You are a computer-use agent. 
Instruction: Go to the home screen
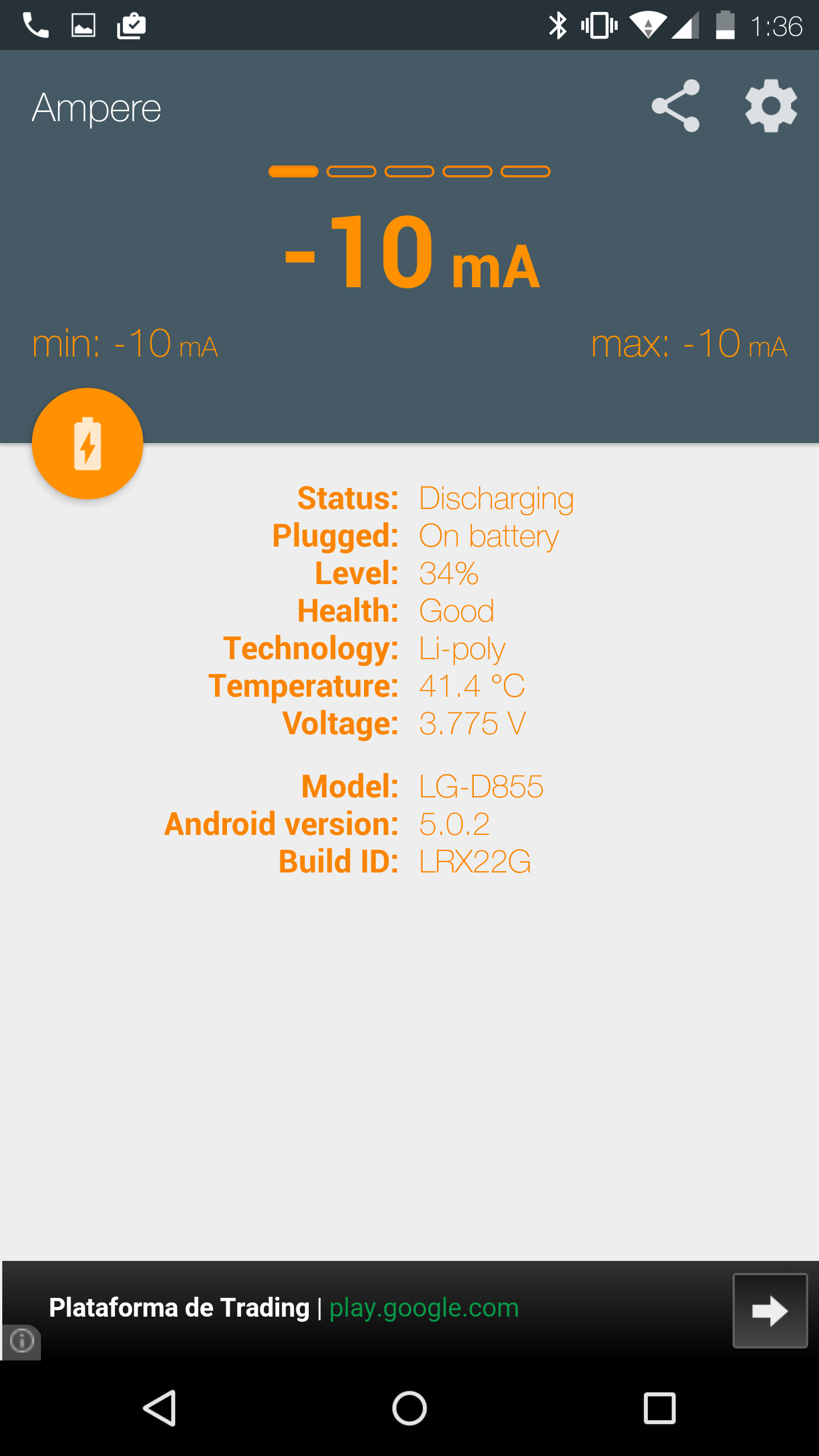(409, 1408)
